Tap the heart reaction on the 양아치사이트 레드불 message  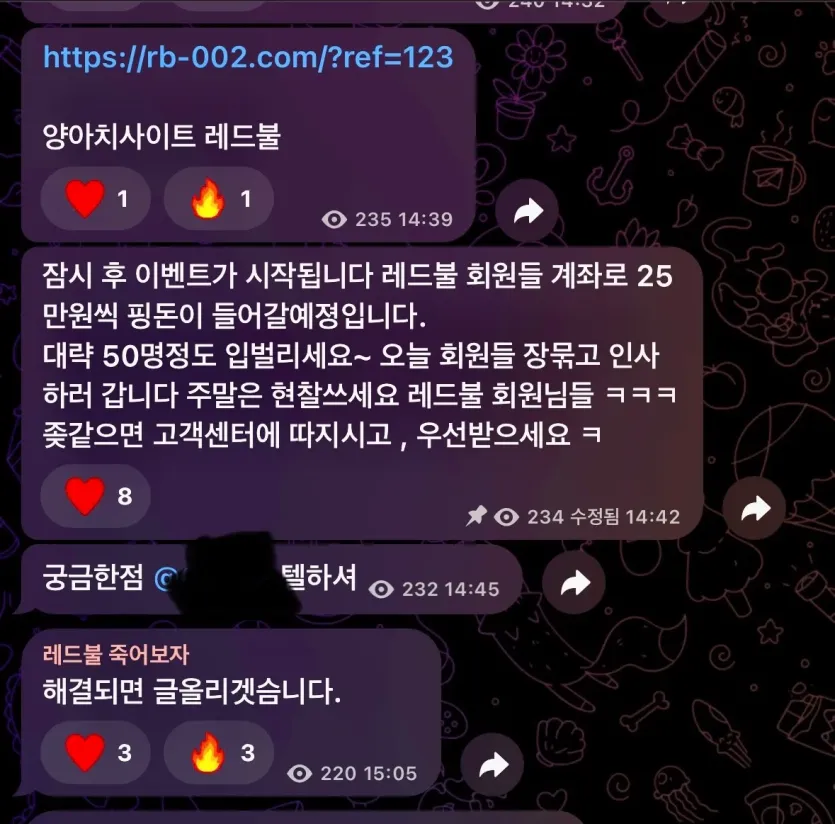point(96,200)
